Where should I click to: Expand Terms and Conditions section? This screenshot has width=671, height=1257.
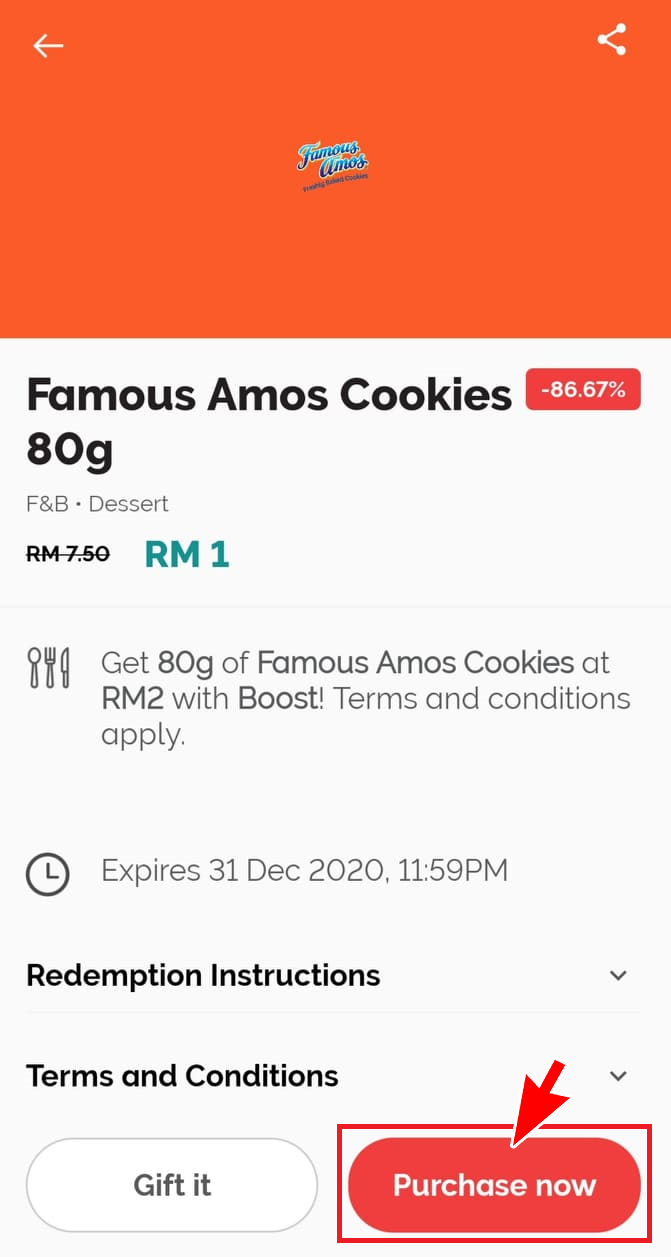tap(617, 1076)
